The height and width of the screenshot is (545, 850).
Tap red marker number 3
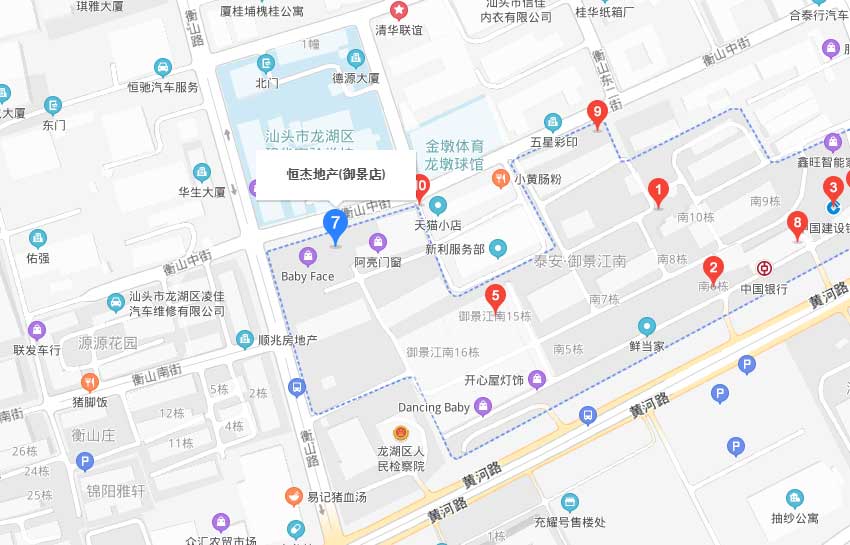pyautogui.click(x=831, y=187)
